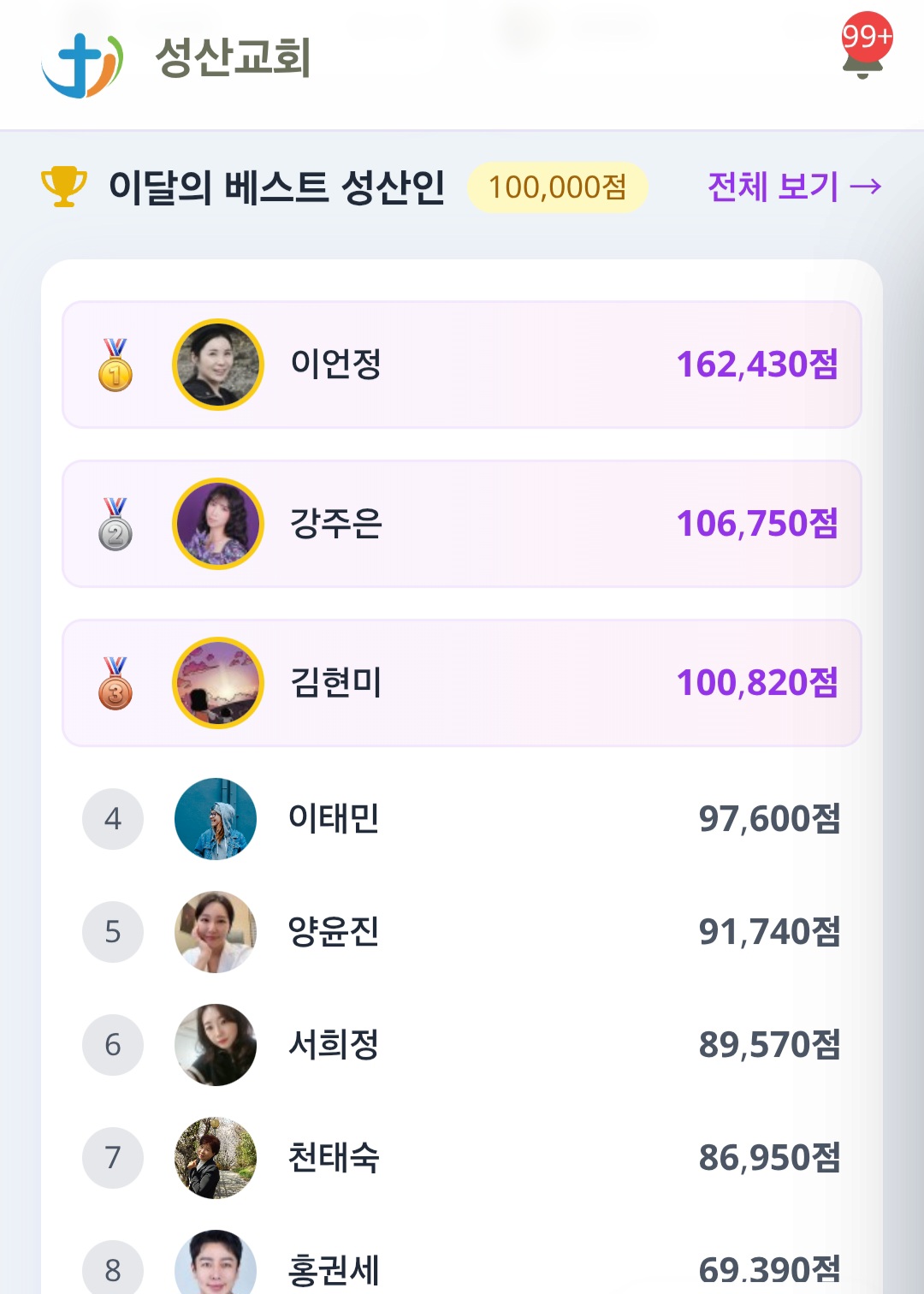
Task: Open third-place 김현미's ranking entry
Action: pyautogui.click(x=462, y=683)
